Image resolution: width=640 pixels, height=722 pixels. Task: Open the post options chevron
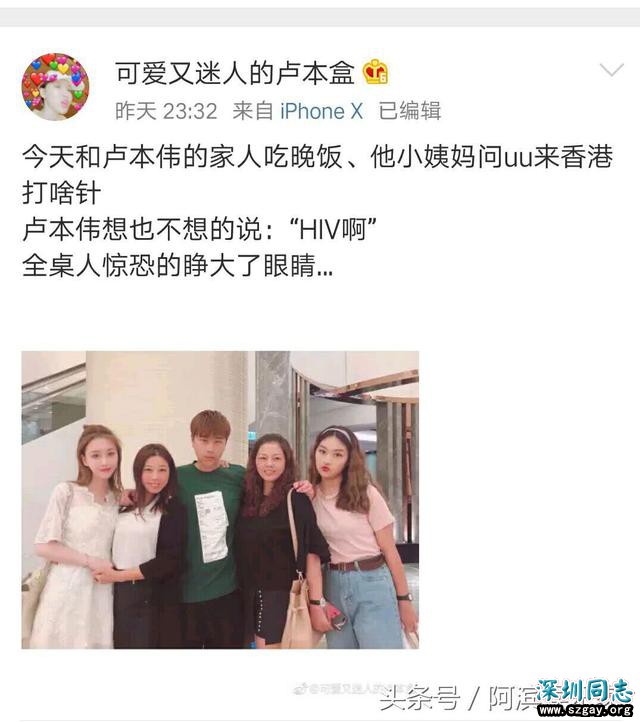[611, 69]
